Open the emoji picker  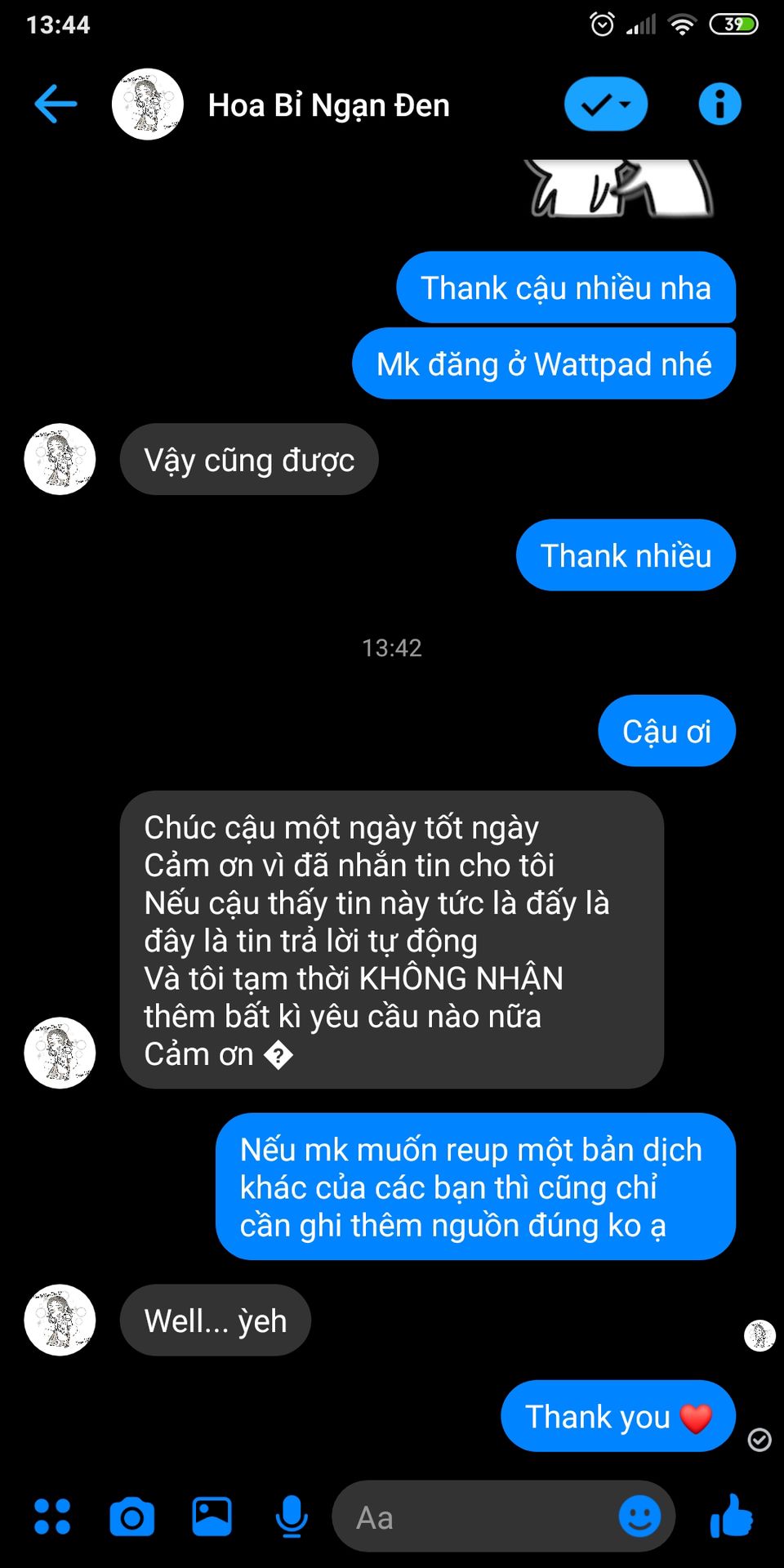[639, 1517]
